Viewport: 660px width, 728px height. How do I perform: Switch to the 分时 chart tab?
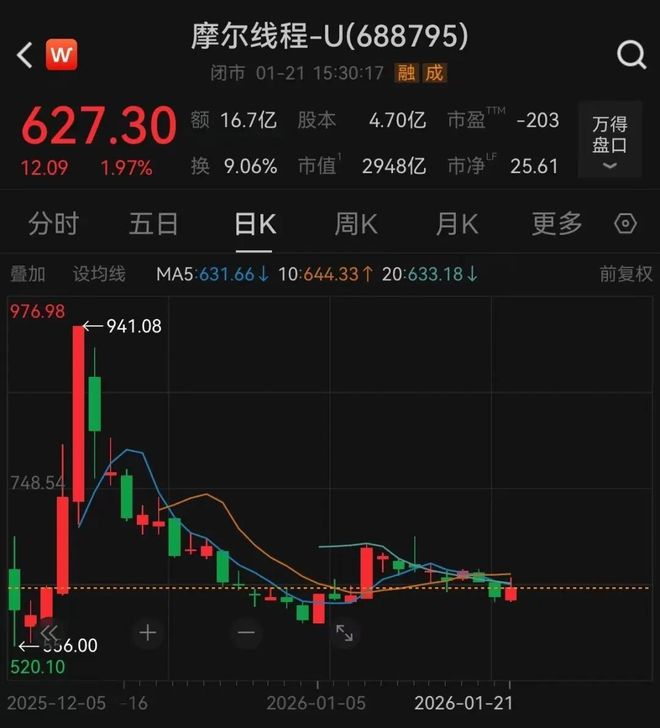pyautogui.click(x=53, y=224)
